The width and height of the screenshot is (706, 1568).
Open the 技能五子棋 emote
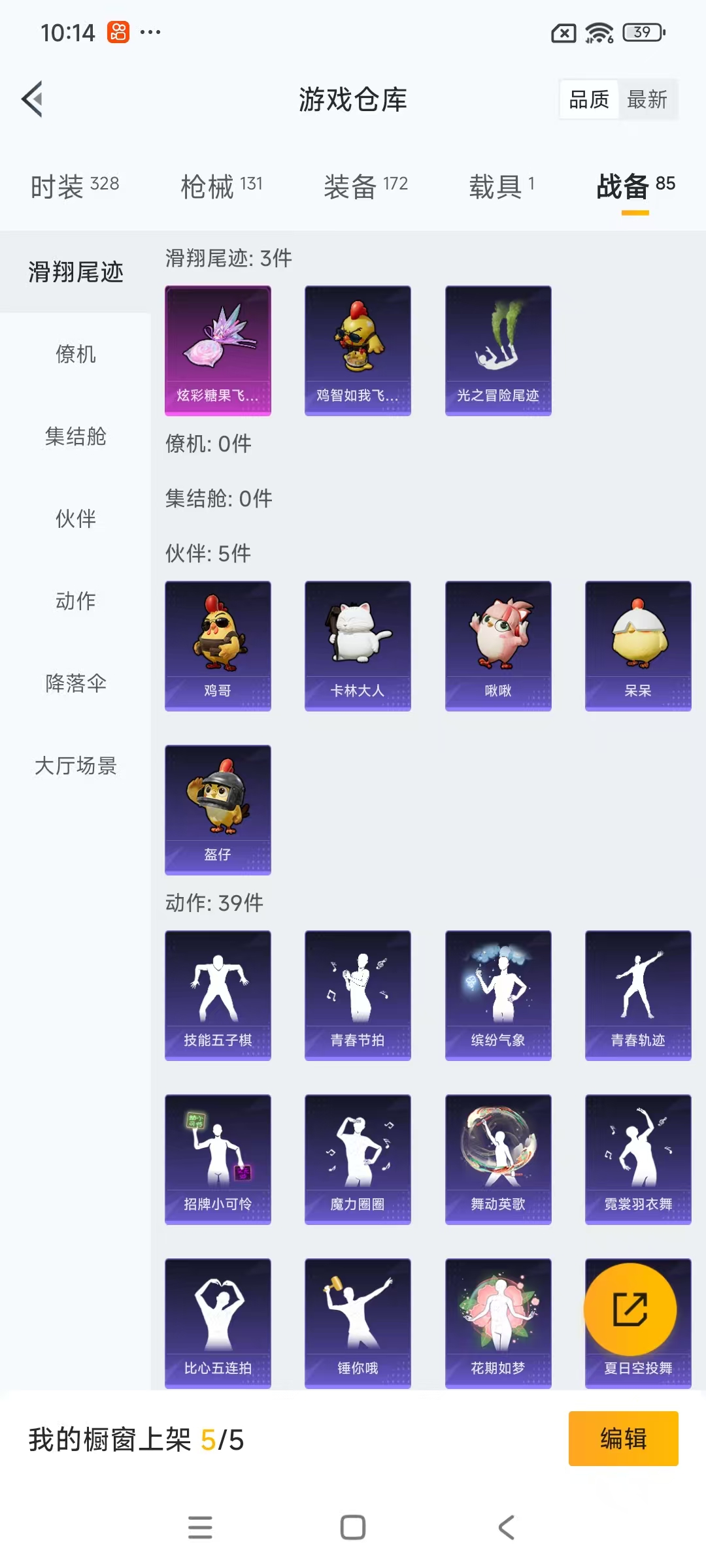(218, 995)
